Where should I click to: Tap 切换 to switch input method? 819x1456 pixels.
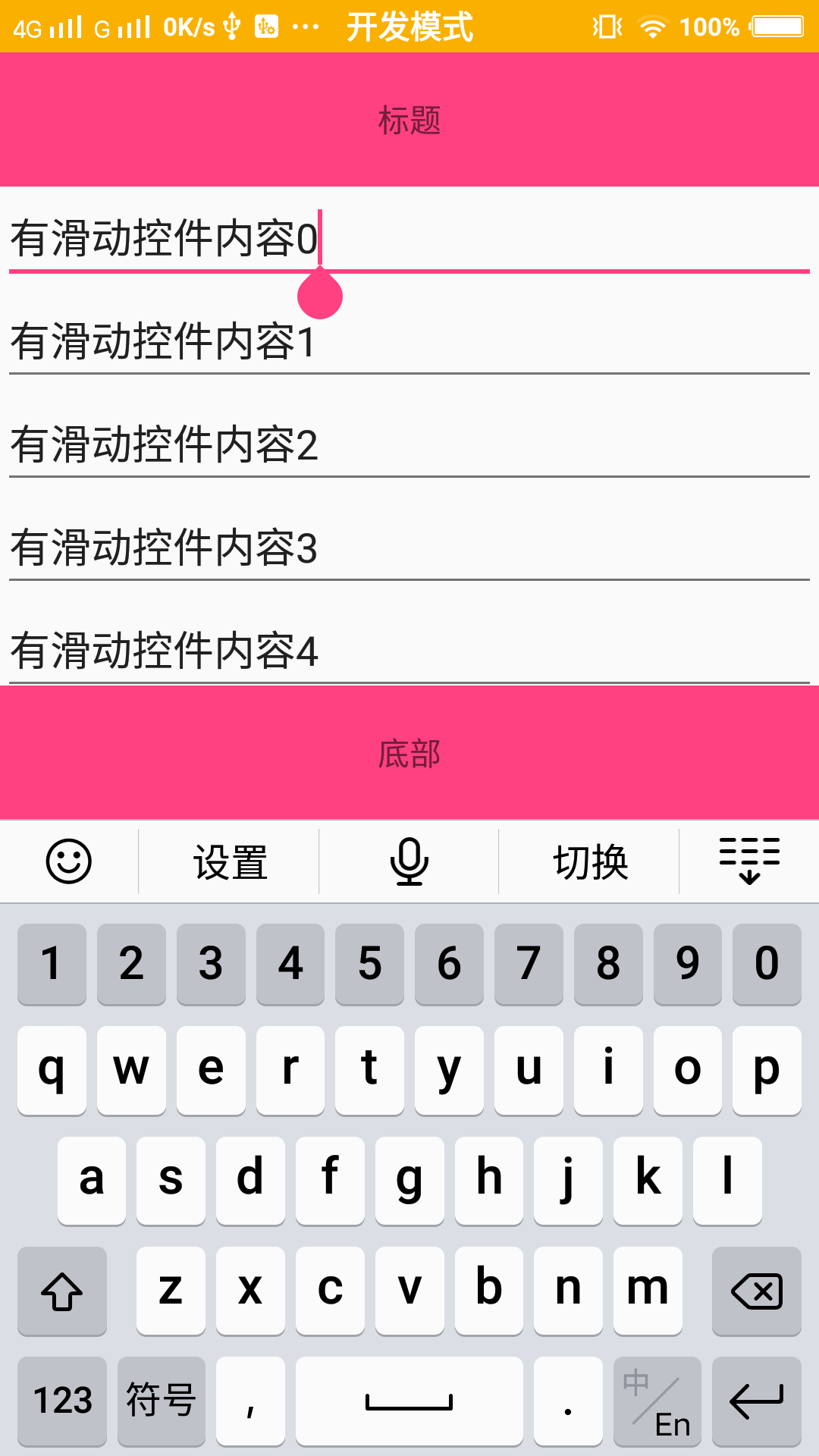tap(591, 861)
